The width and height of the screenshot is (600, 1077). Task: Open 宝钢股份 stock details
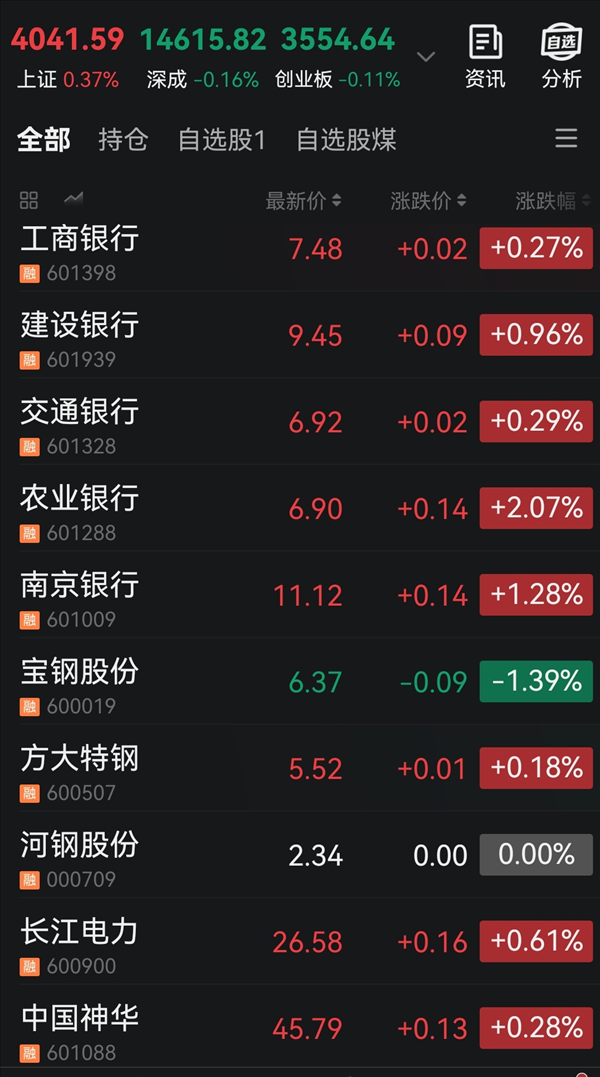80,682
